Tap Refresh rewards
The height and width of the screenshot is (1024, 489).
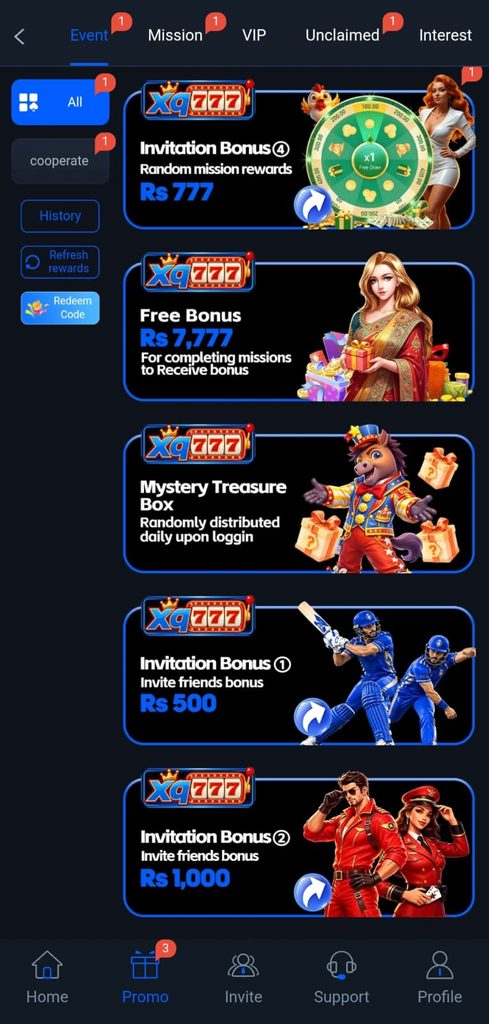(60, 262)
